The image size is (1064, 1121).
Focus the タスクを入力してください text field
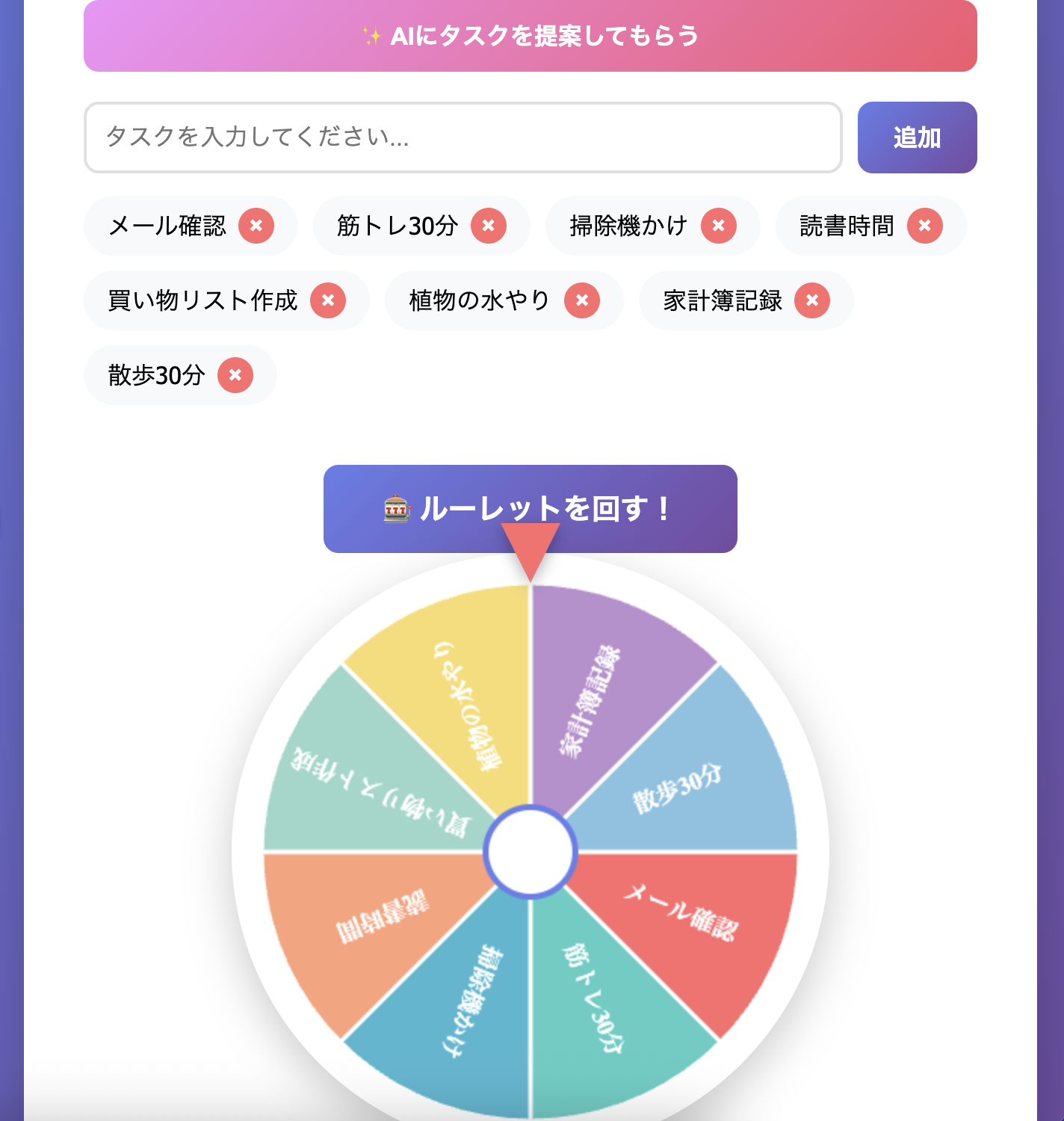[463, 138]
